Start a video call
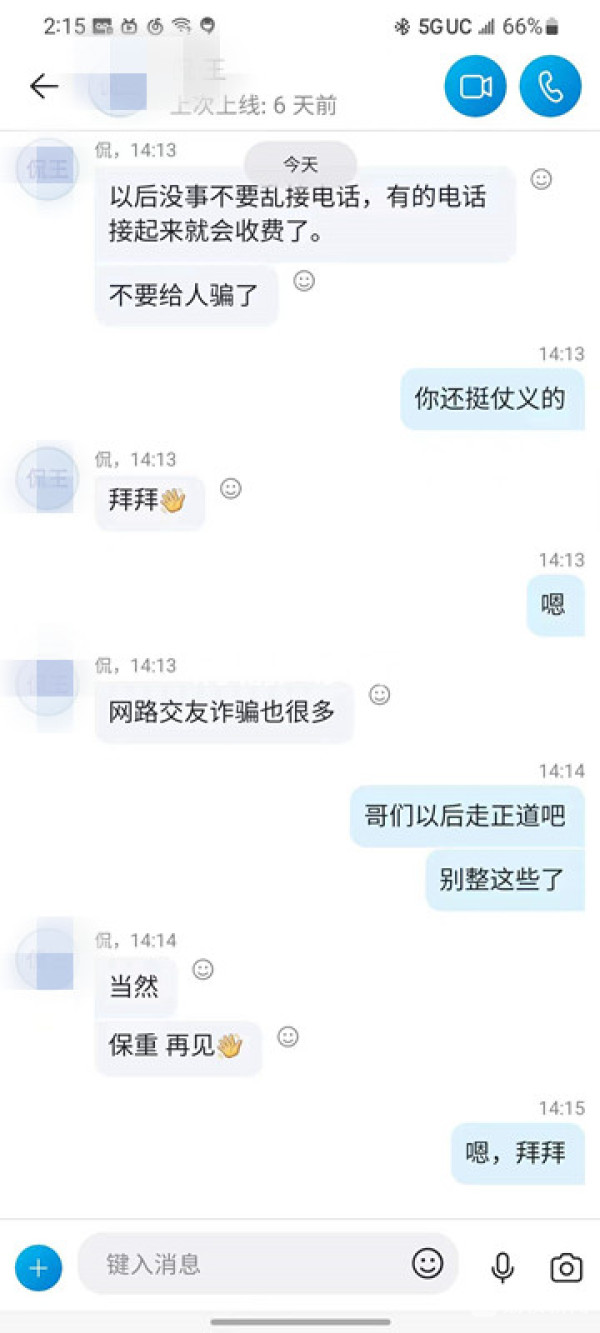Viewport: 600px width, 1333px height. pos(475,87)
